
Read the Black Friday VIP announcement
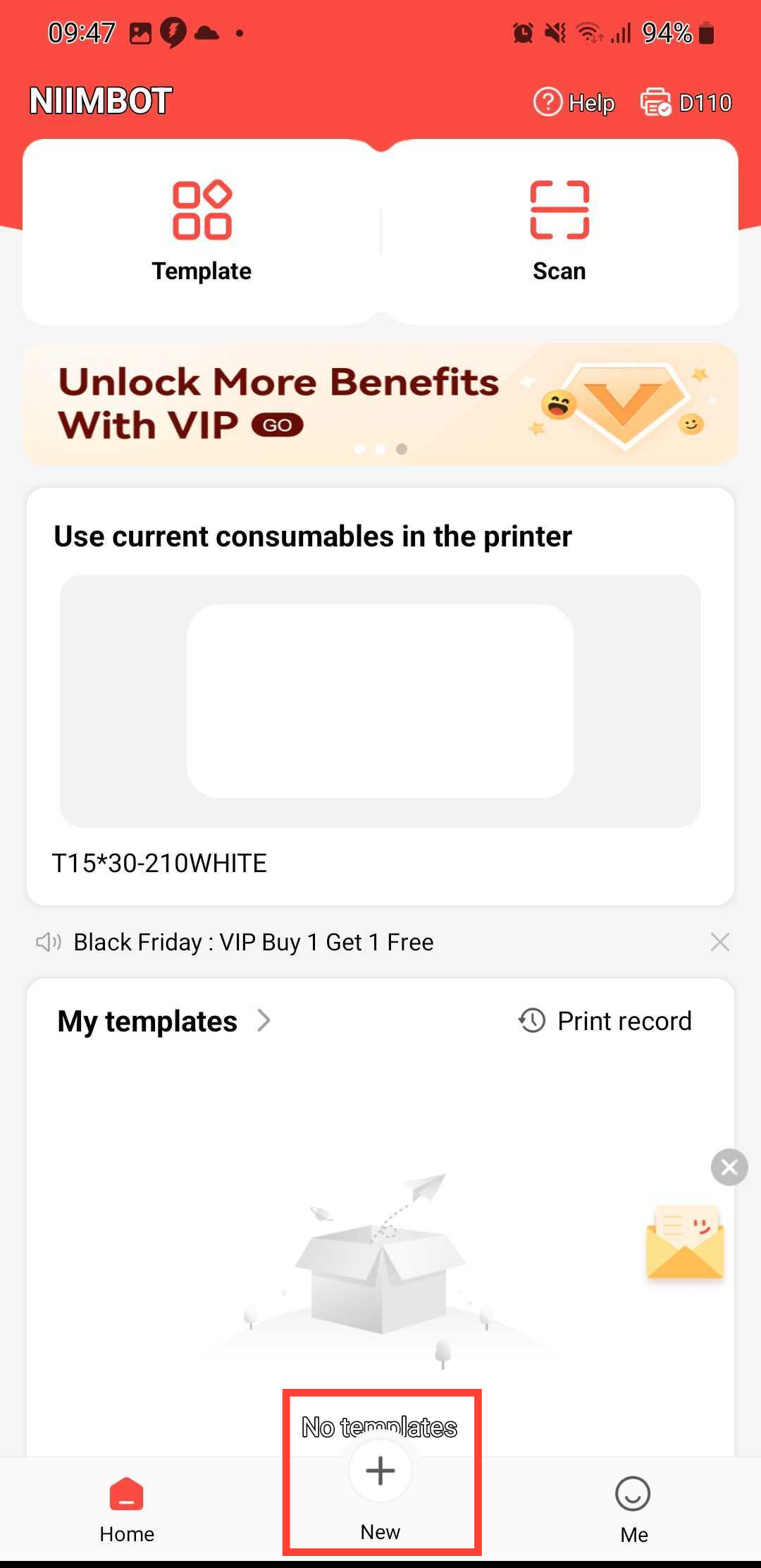(254, 943)
